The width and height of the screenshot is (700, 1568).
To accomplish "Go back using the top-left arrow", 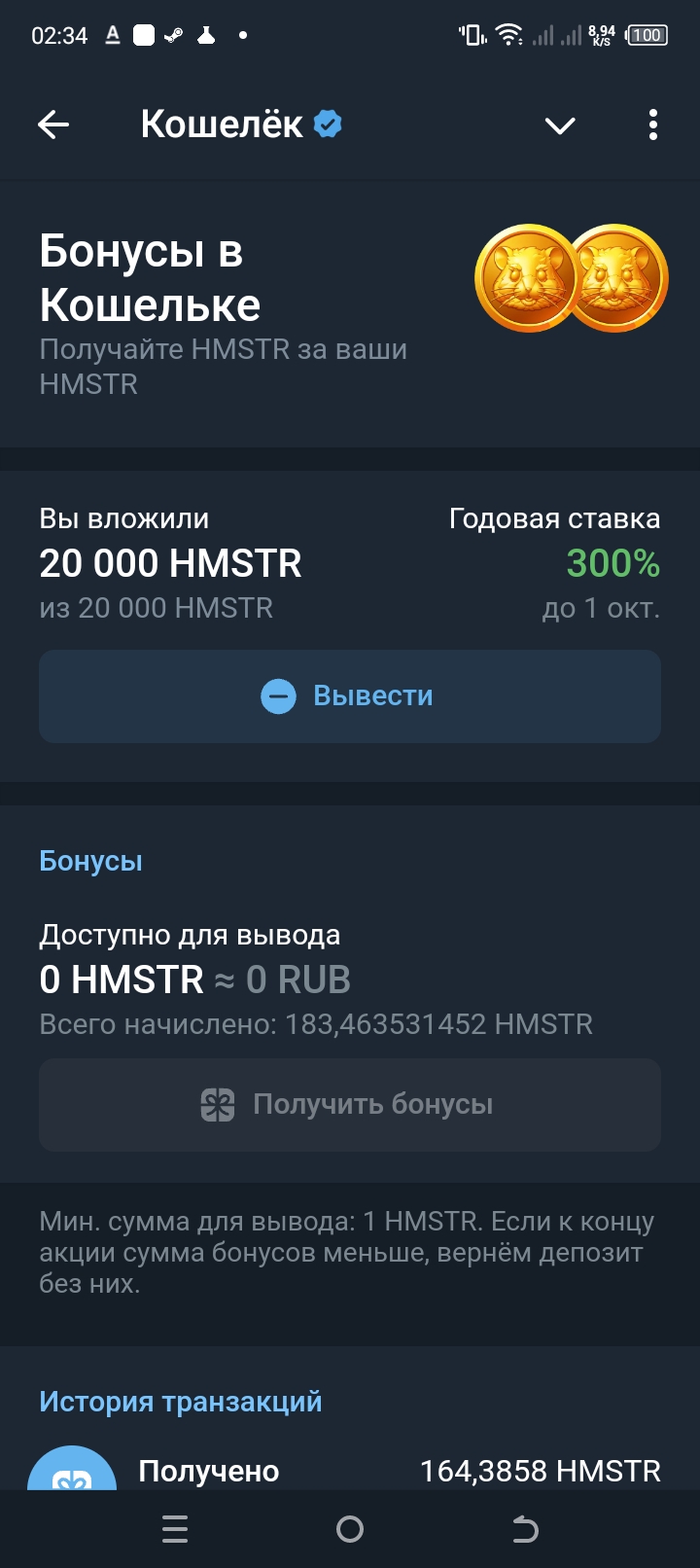I will (x=53, y=125).
